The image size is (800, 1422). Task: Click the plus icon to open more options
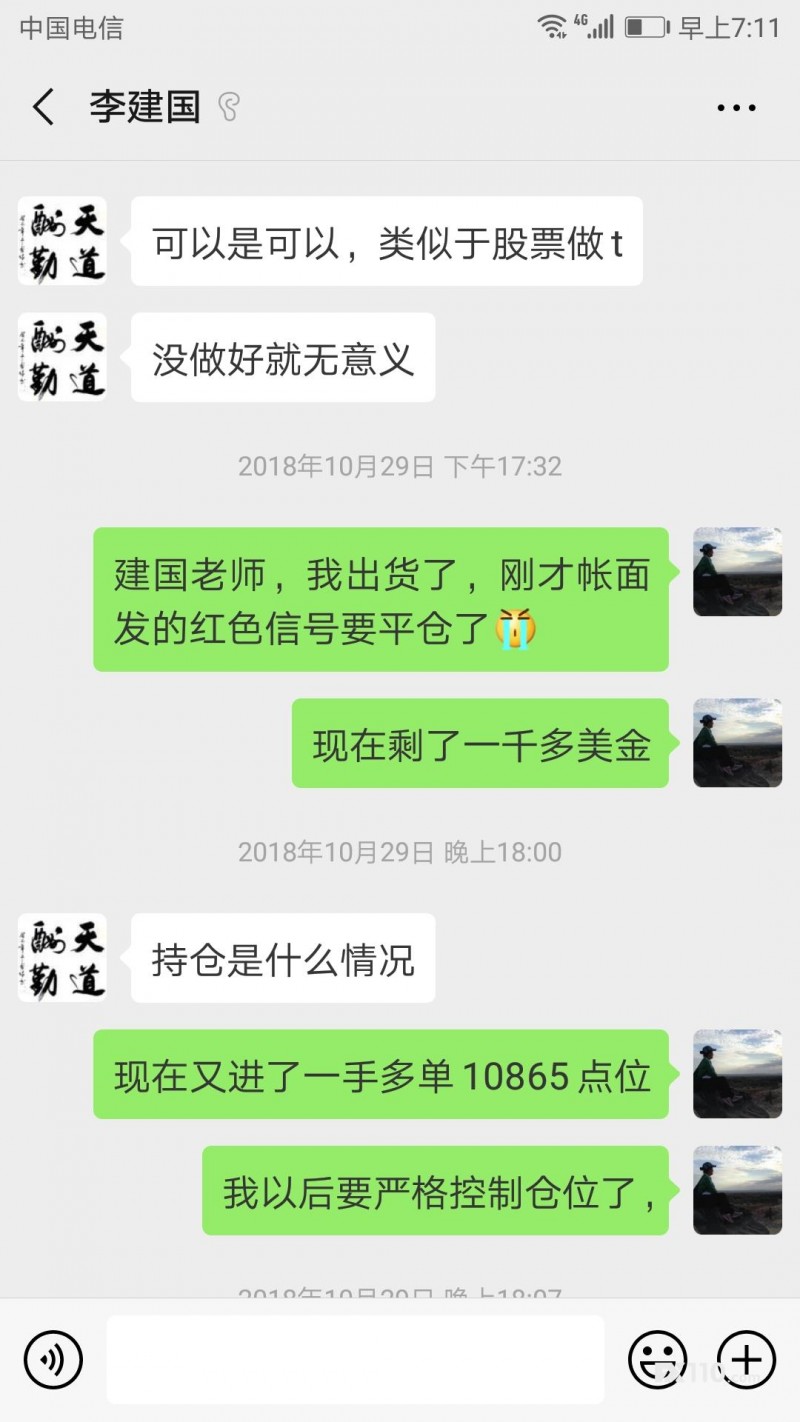744,1360
